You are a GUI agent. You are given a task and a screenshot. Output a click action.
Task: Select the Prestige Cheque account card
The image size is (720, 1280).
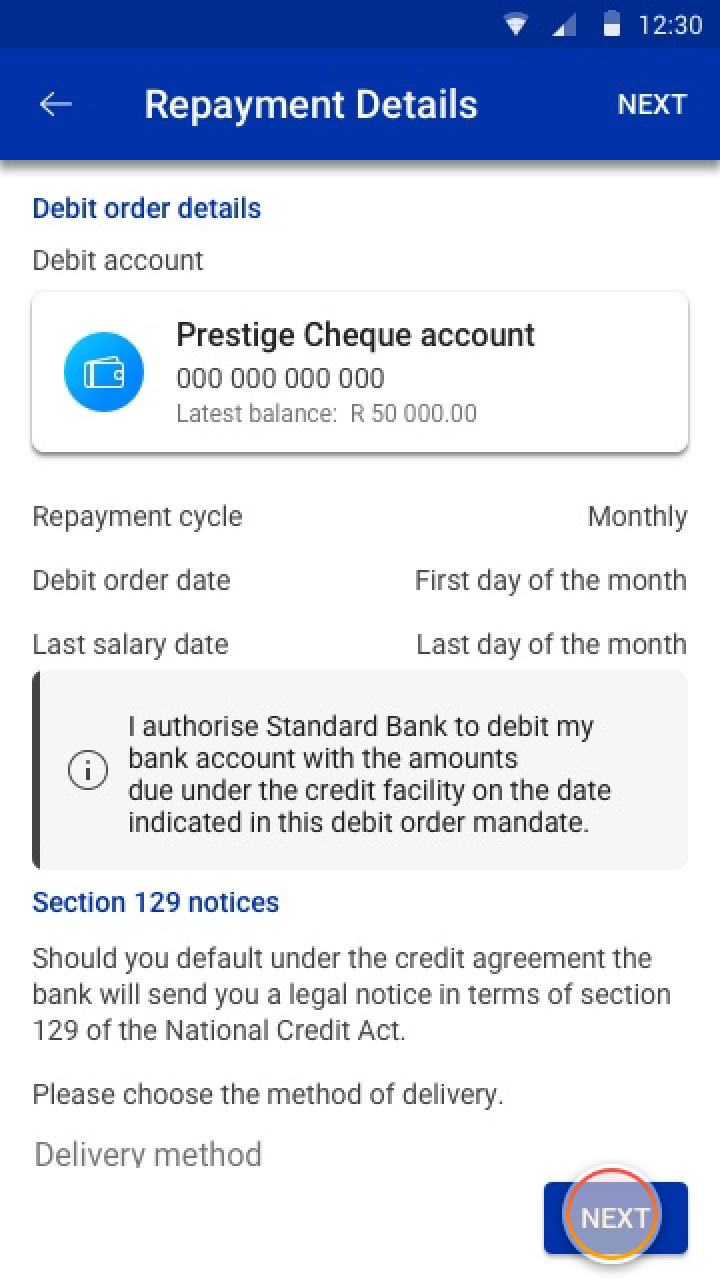[x=360, y=372]
